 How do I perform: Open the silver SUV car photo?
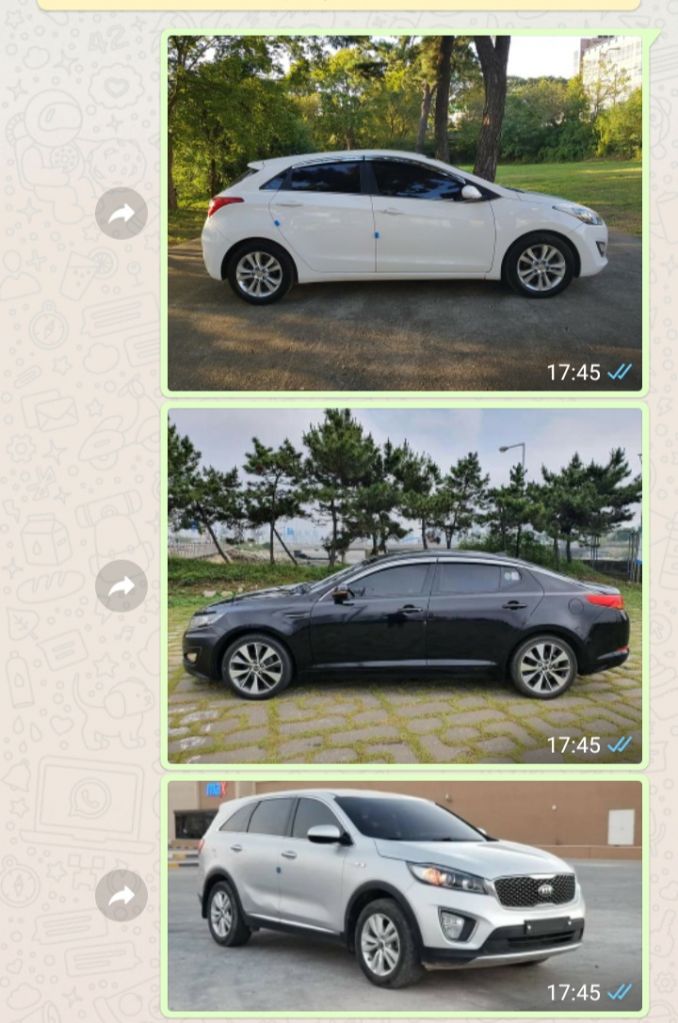pyautogui.click(x=404, y=895)
